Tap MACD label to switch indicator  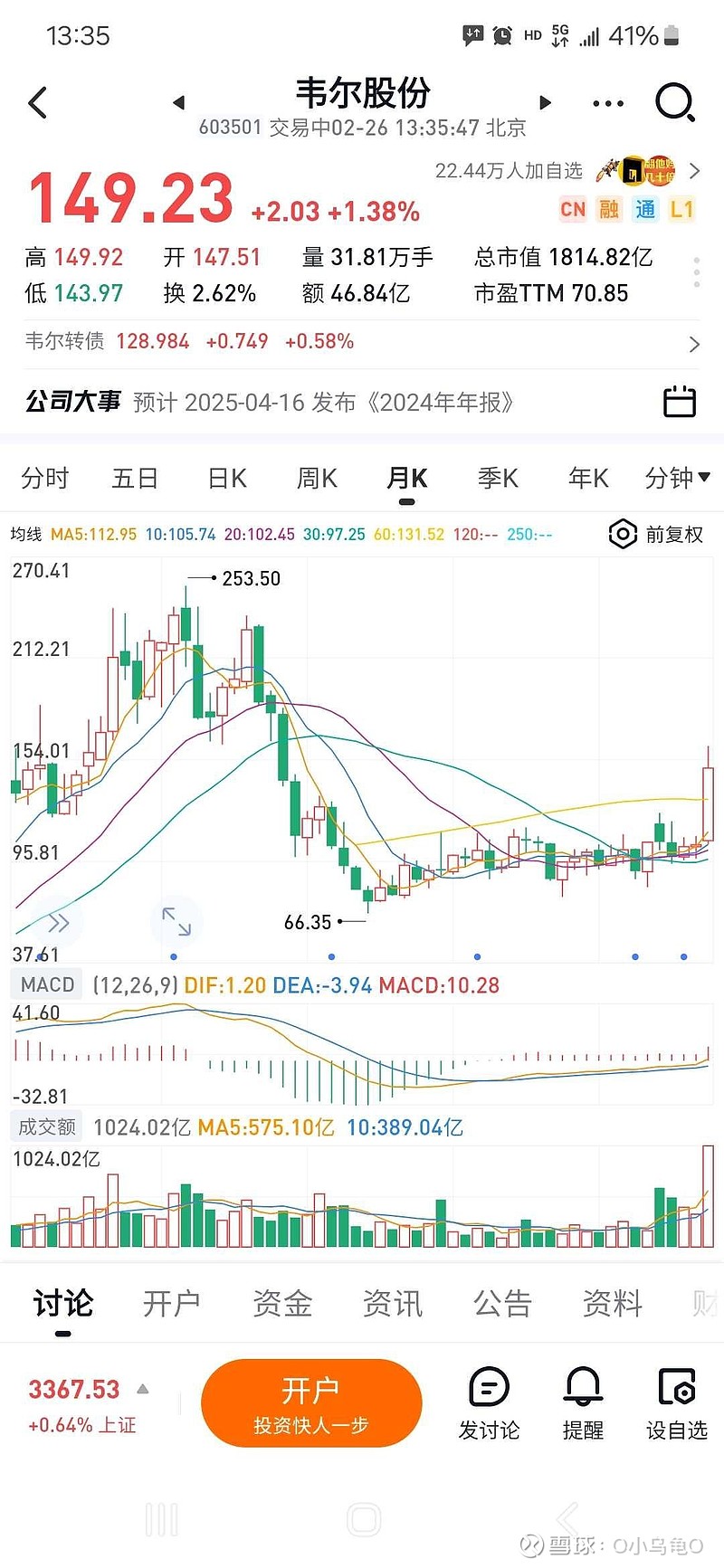tap(45, 984)
